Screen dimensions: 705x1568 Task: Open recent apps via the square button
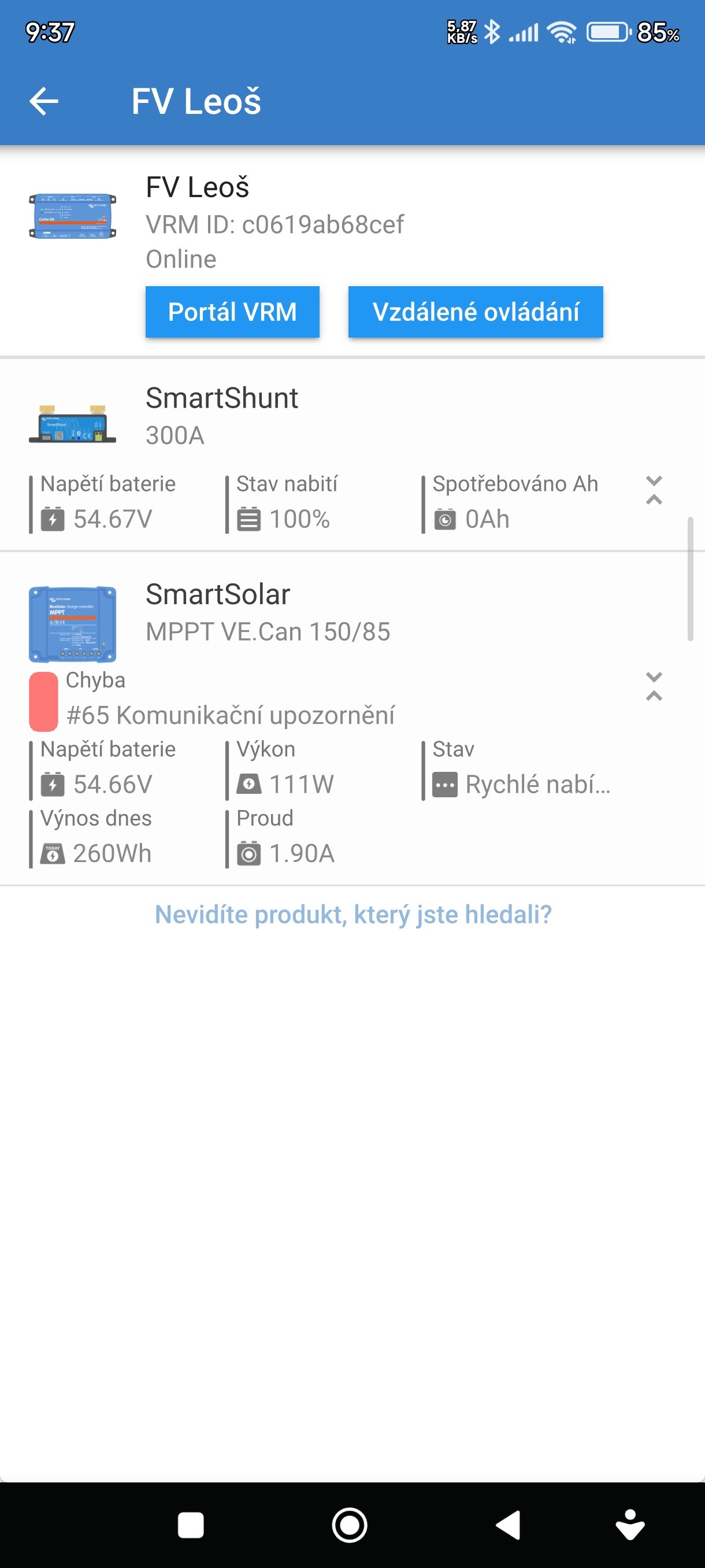pyautogui.click(x=190, y=1525)
